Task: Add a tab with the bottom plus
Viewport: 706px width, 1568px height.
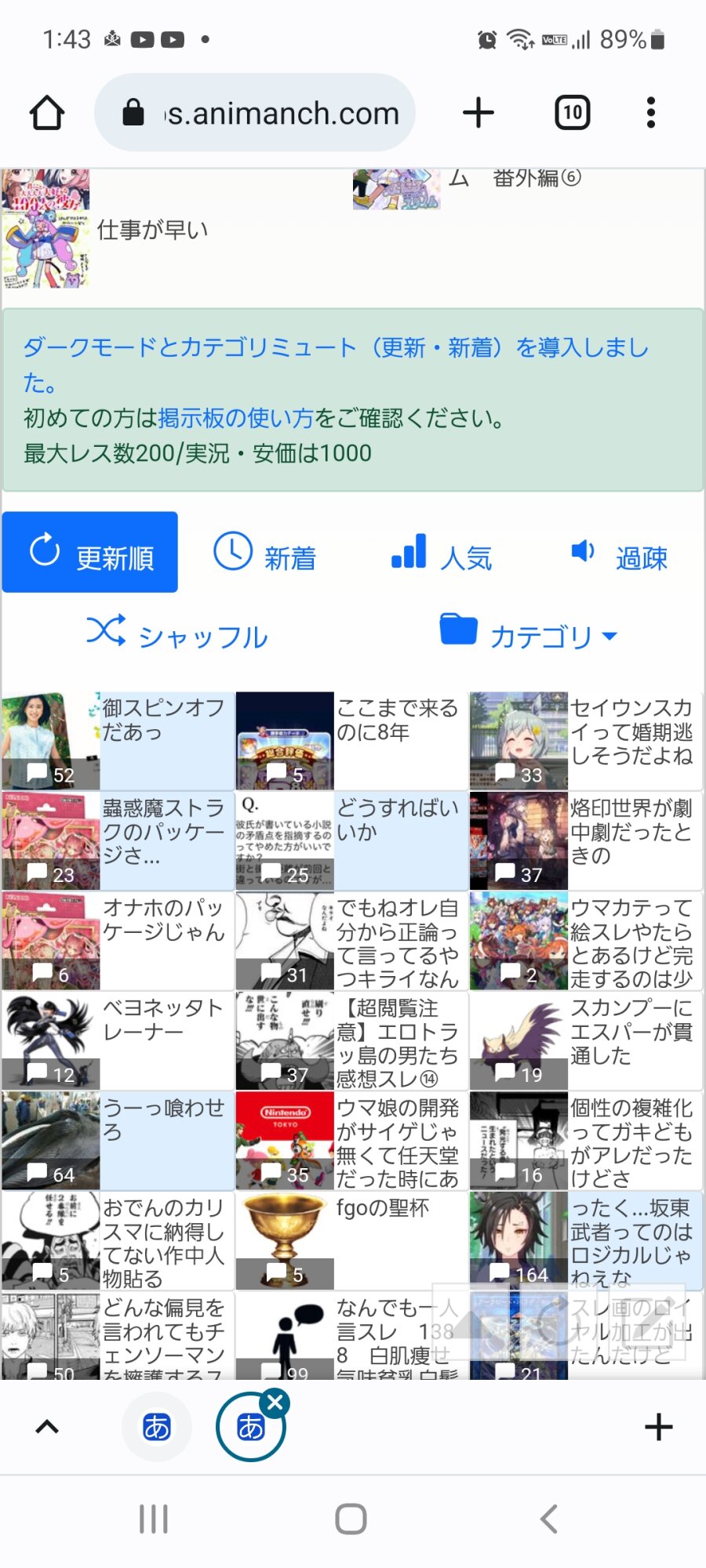Action: 658,1427
